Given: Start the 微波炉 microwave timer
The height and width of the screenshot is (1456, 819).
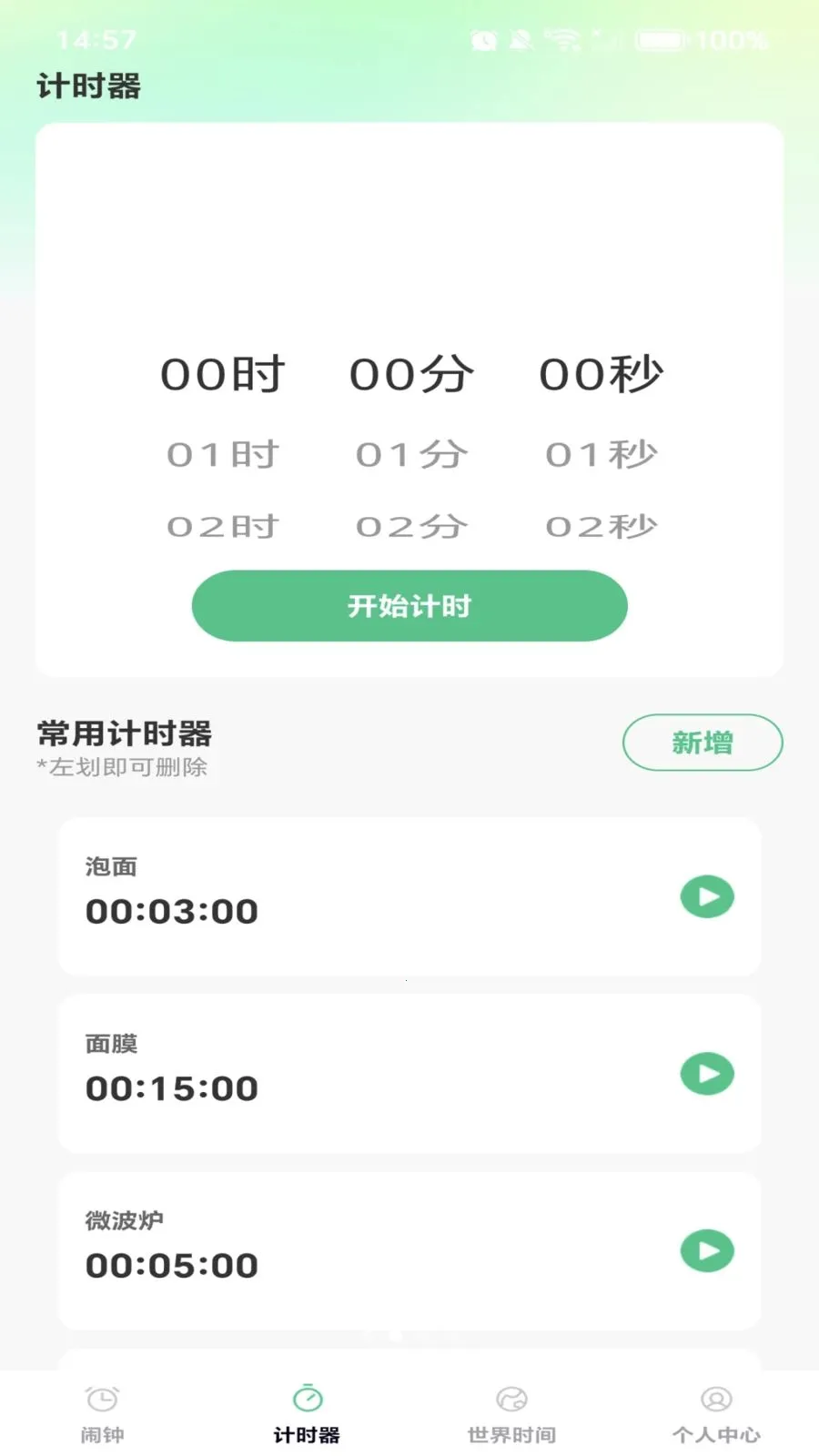Looking at the screenshot, I should click(x=707, y=1250).
